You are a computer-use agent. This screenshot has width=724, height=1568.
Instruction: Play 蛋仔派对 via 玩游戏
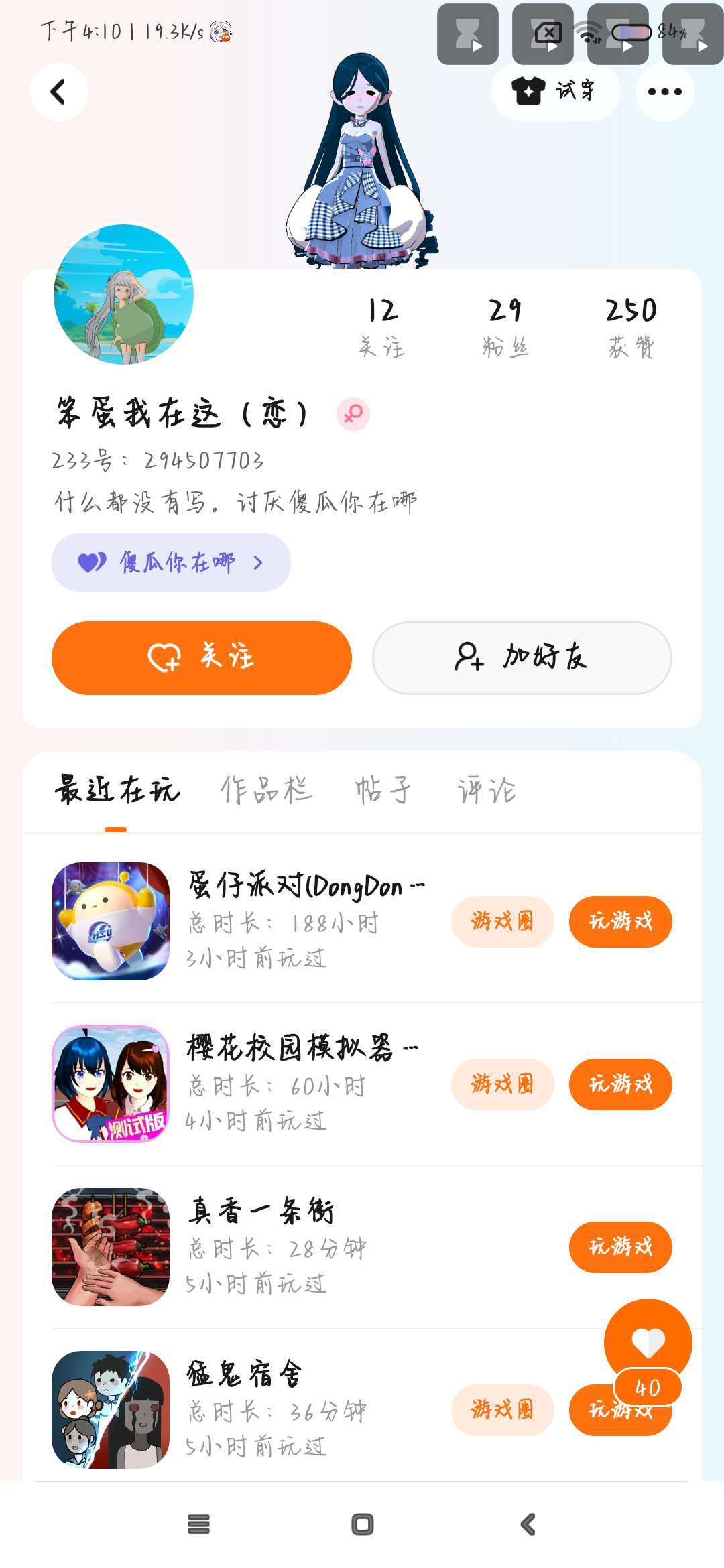[620, 921]
